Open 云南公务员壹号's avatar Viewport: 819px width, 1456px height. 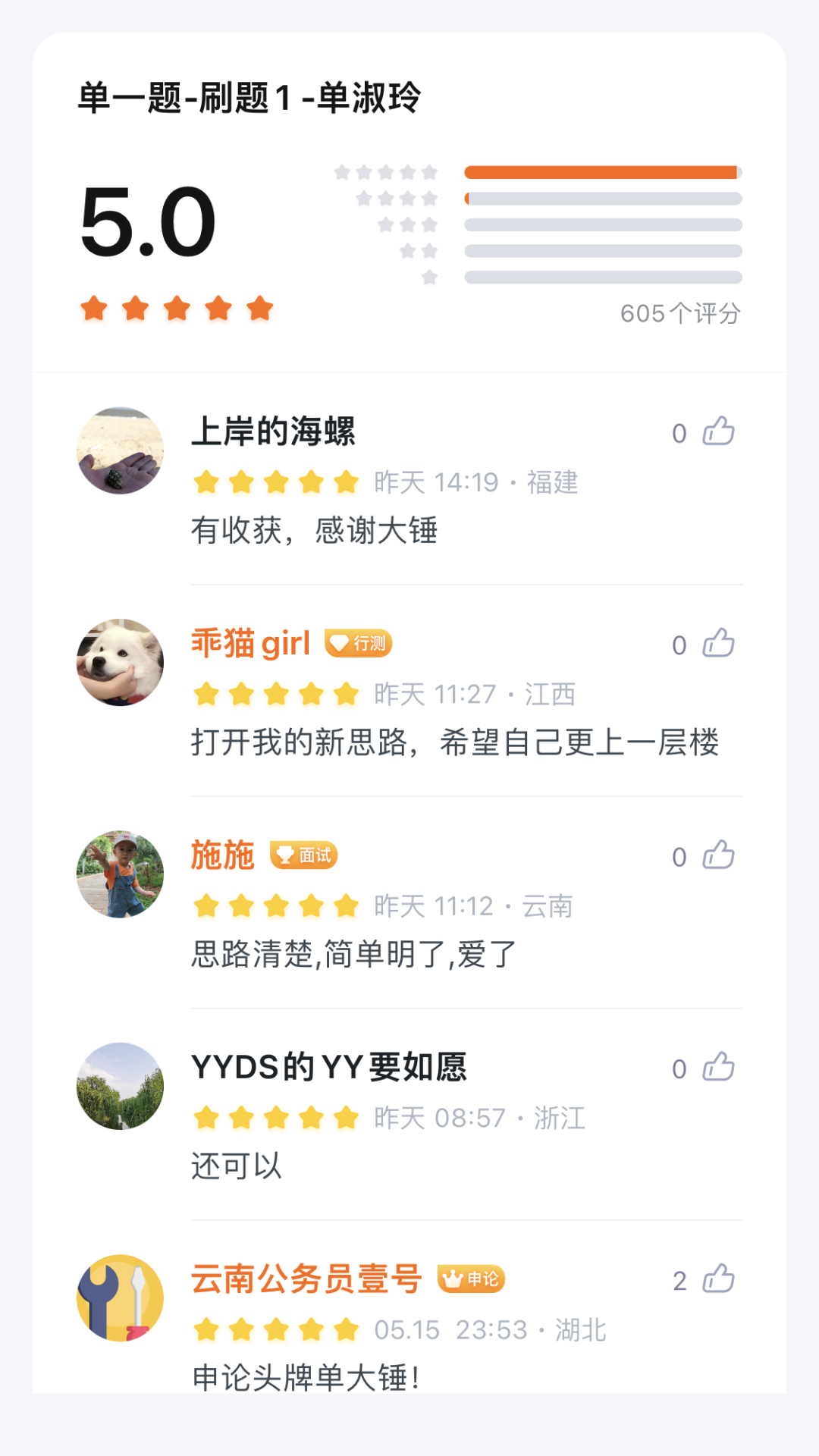(121, 1298)
